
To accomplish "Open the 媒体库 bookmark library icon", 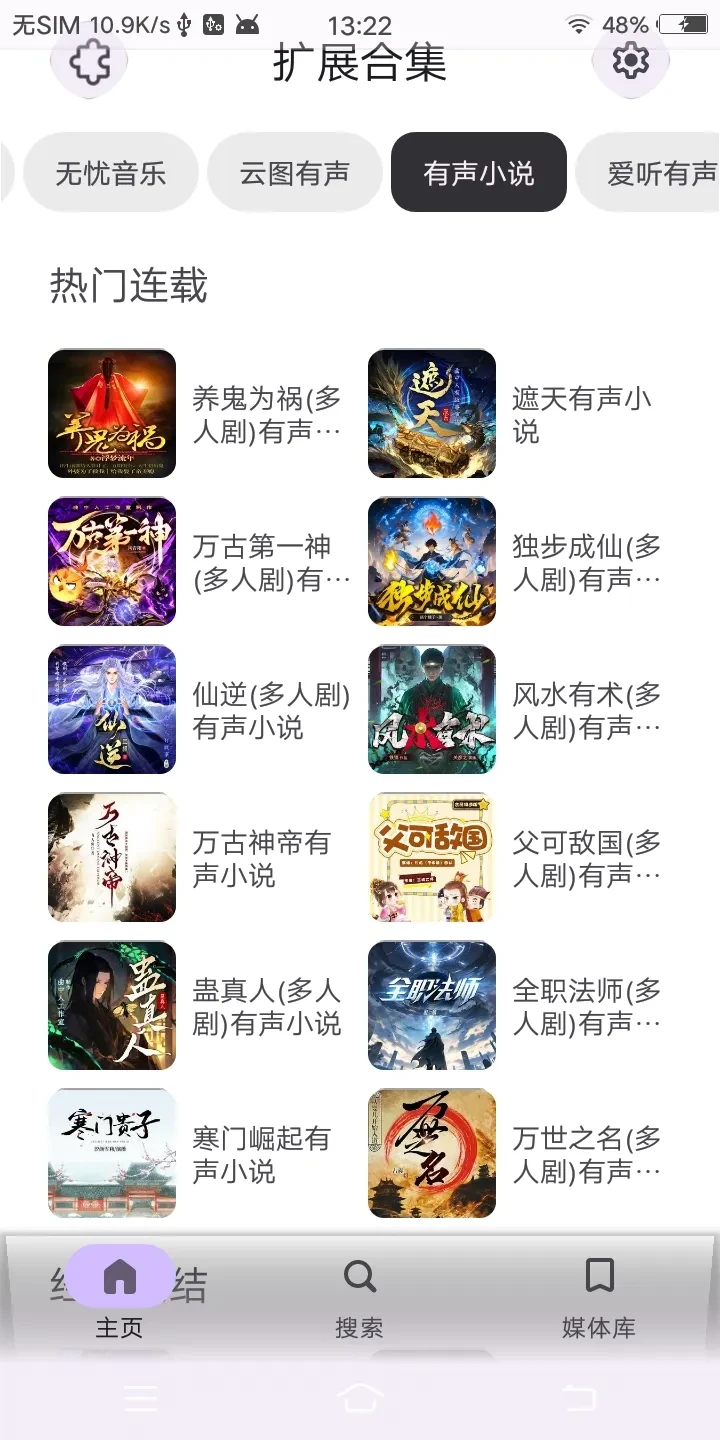I will pos(598,1276).
